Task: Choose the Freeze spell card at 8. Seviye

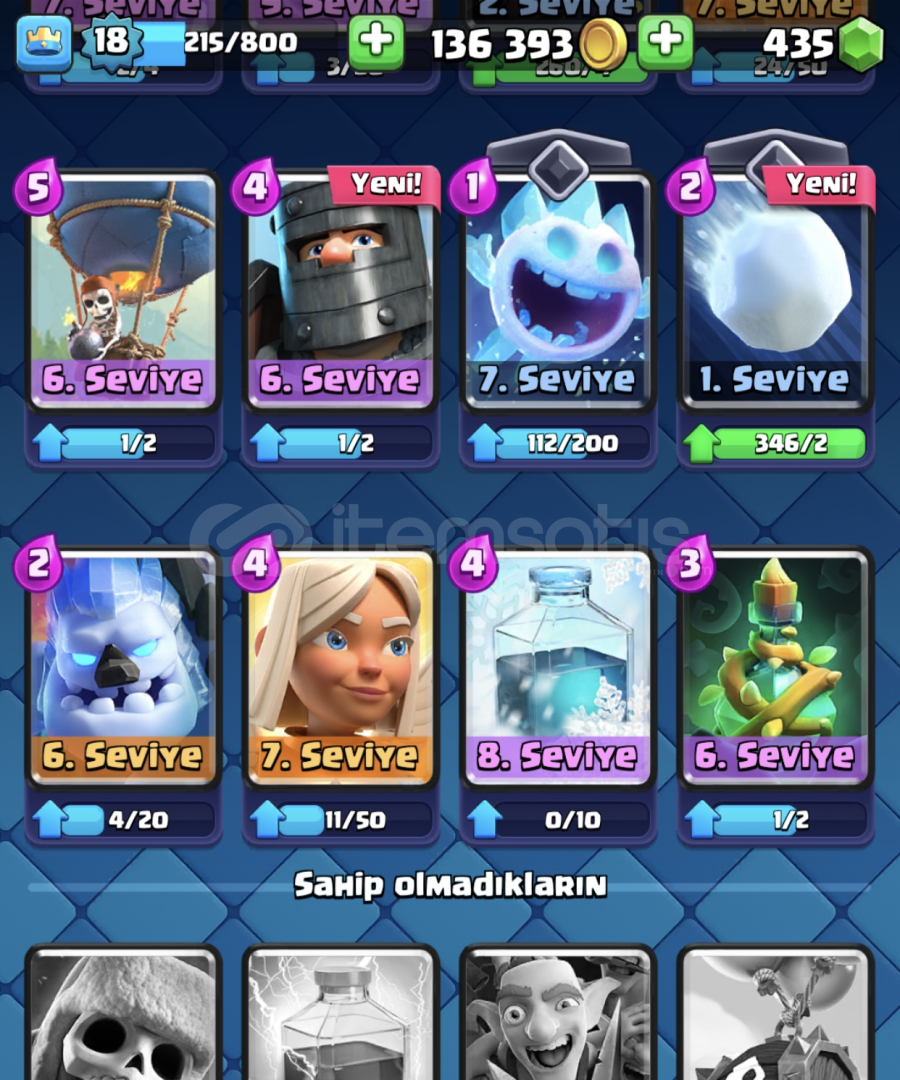Action: coord(558,665)
